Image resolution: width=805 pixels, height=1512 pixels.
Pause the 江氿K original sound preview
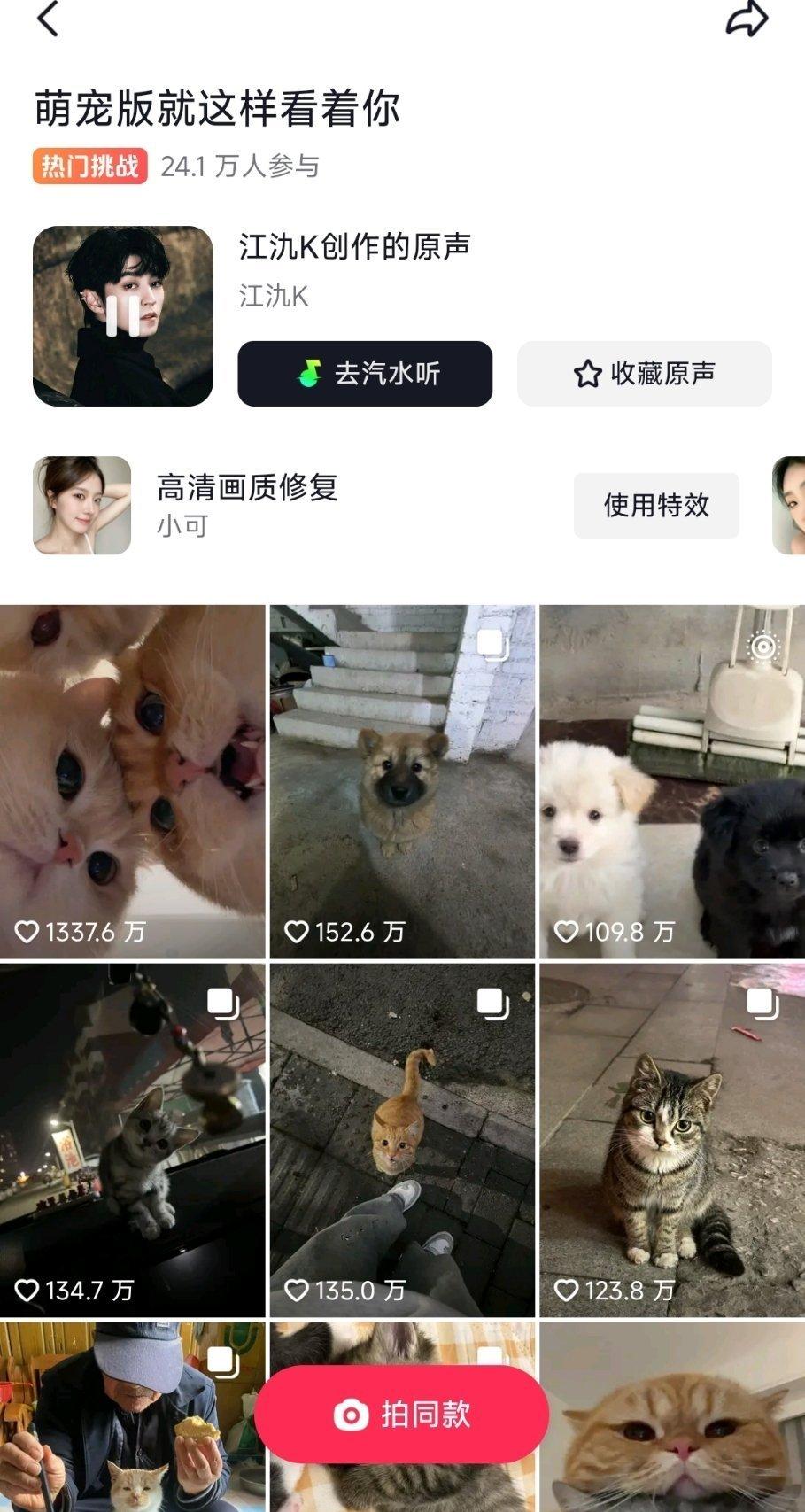(123, 316)
